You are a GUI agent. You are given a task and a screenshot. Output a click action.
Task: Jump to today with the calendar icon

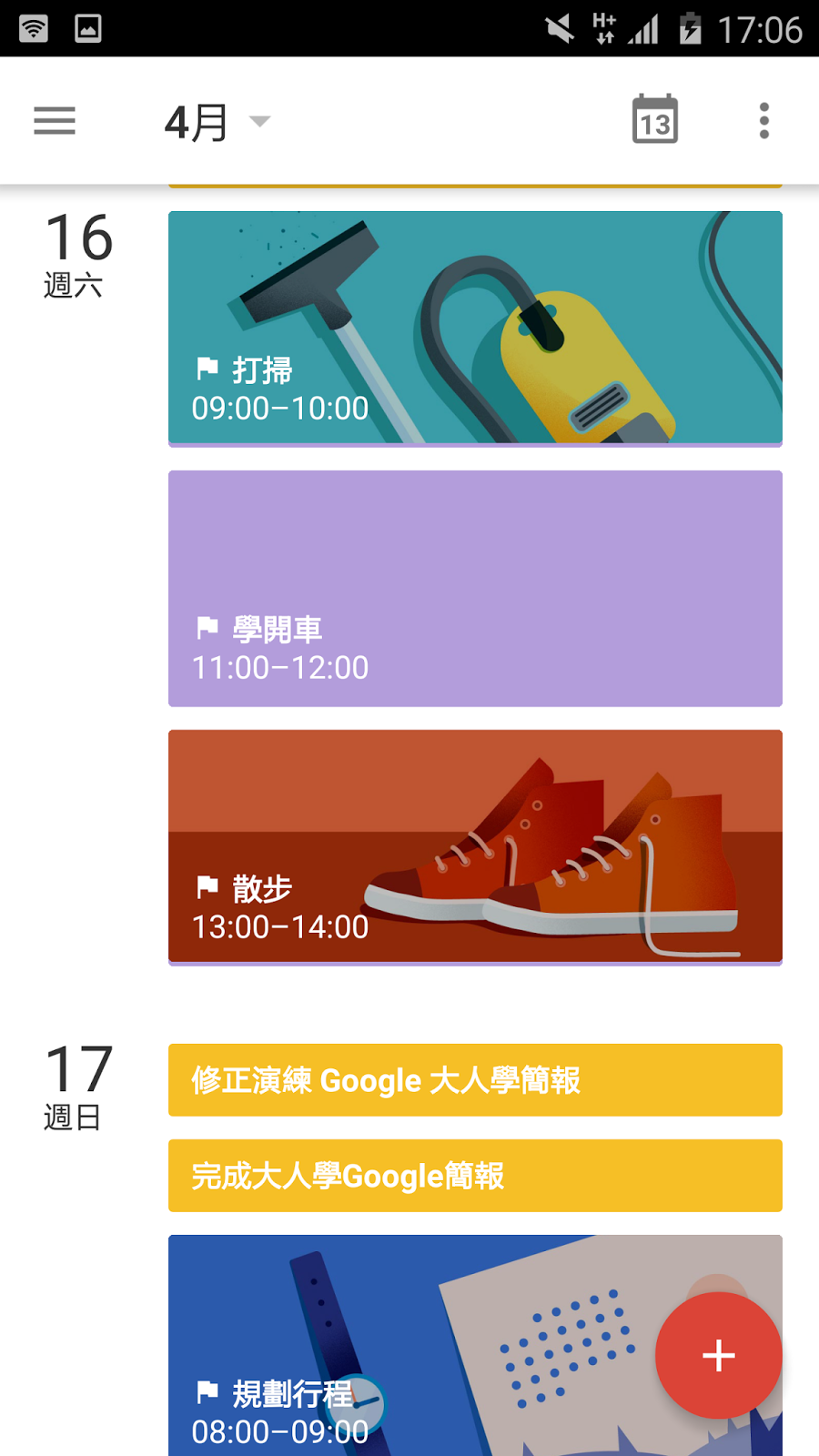click(654, 120)
